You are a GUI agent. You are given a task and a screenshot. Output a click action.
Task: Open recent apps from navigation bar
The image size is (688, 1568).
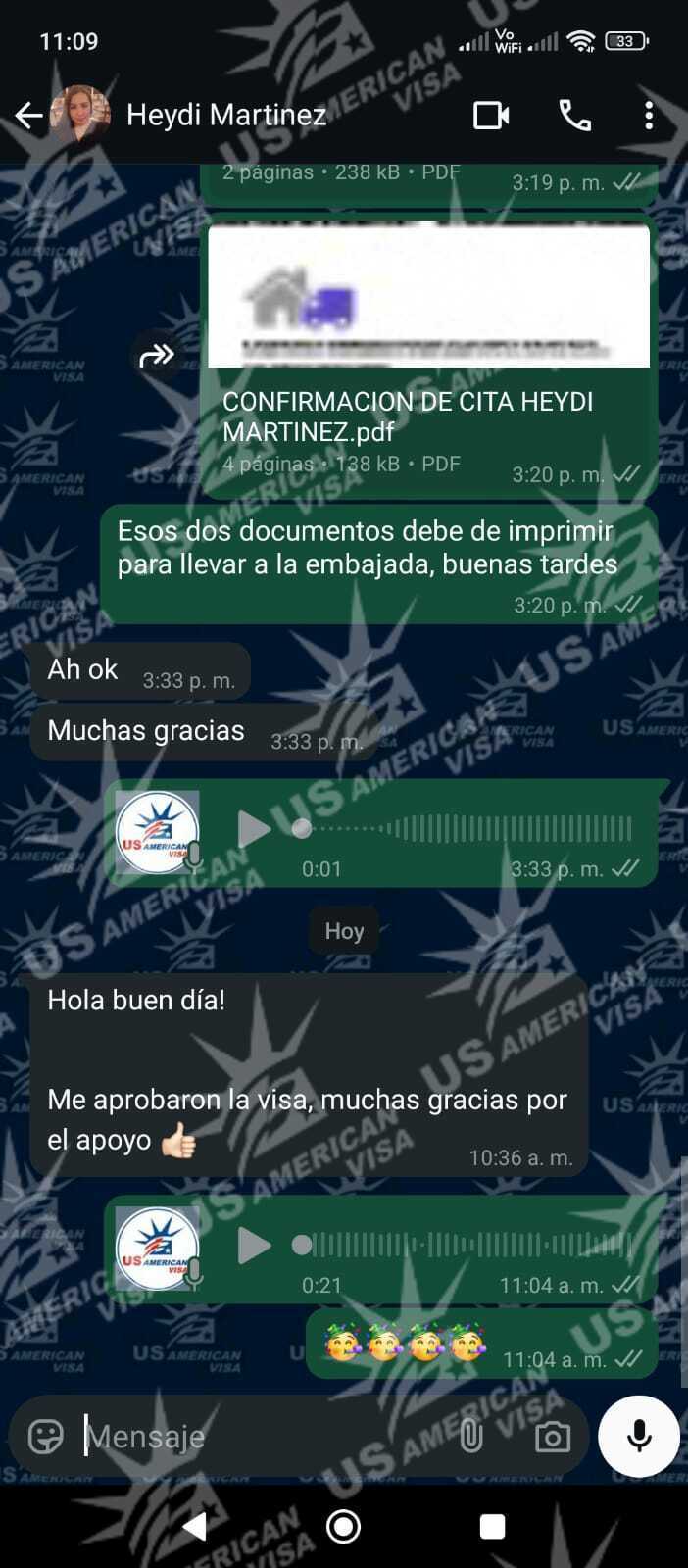(x=492, y=1526)
